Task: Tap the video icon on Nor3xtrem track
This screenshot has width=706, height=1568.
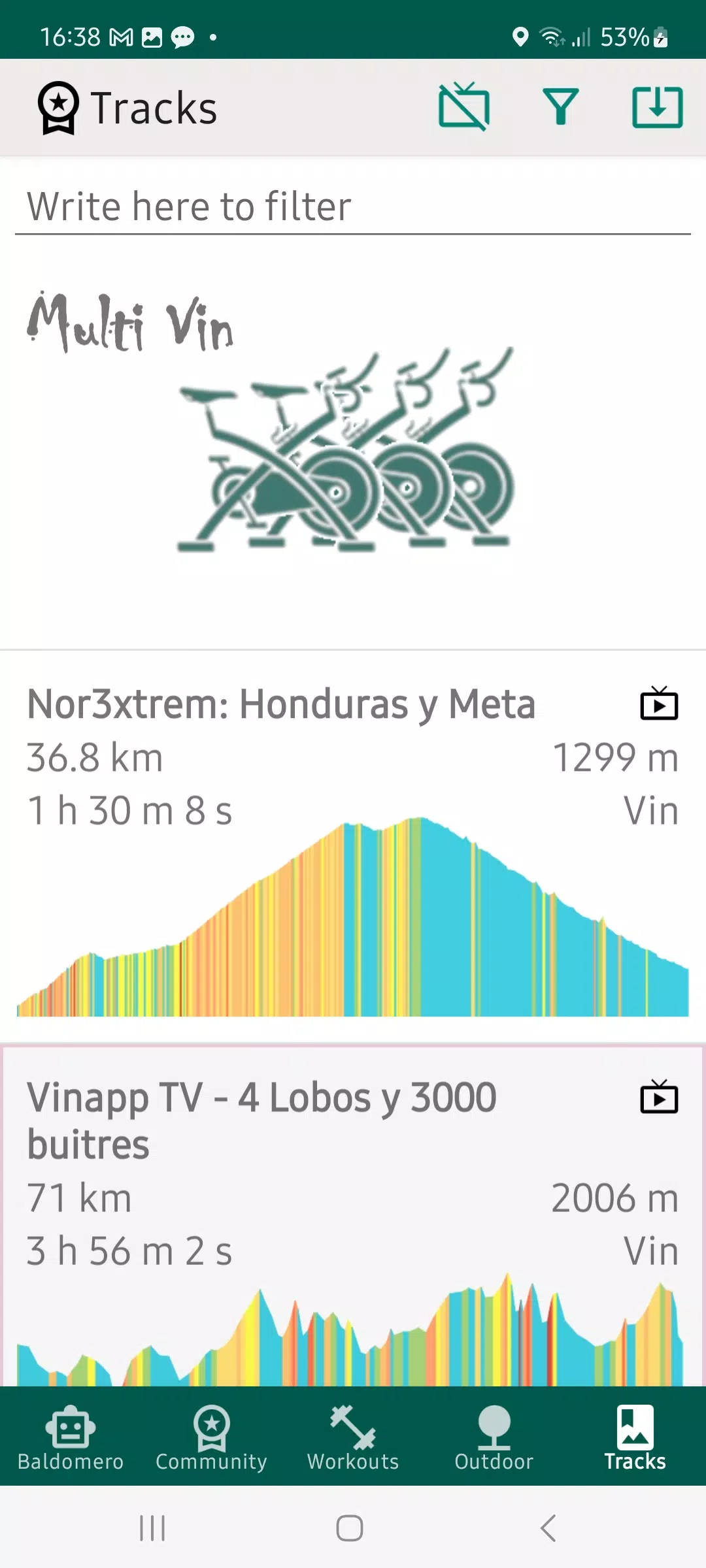Action: pos(659,704)
